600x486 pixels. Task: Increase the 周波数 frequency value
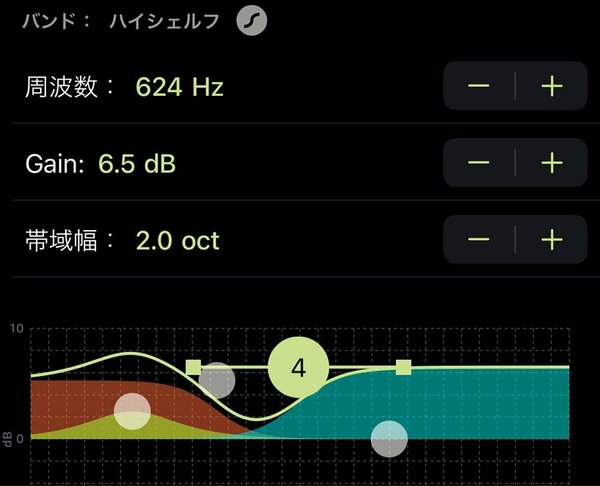pos(552,86)
